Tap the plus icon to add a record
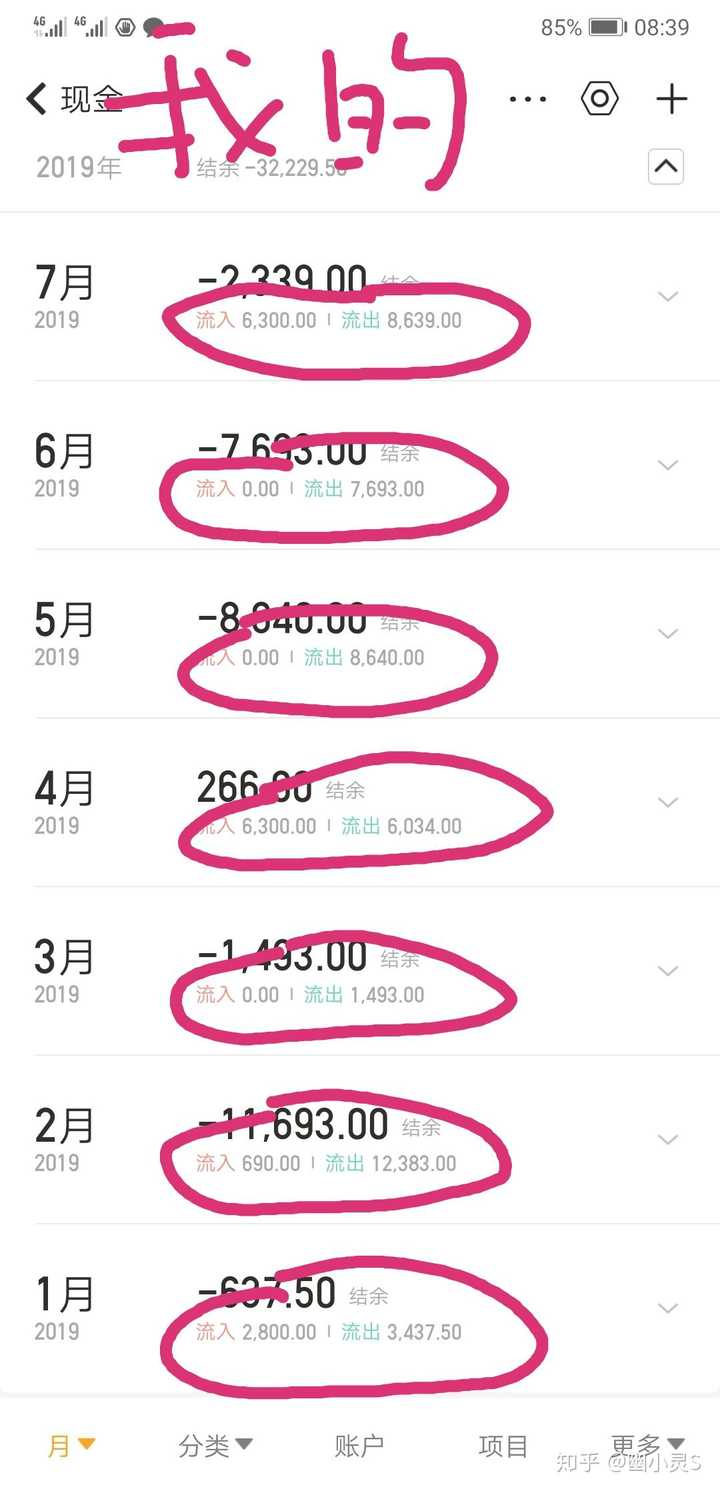 click(x=671, y=99)
